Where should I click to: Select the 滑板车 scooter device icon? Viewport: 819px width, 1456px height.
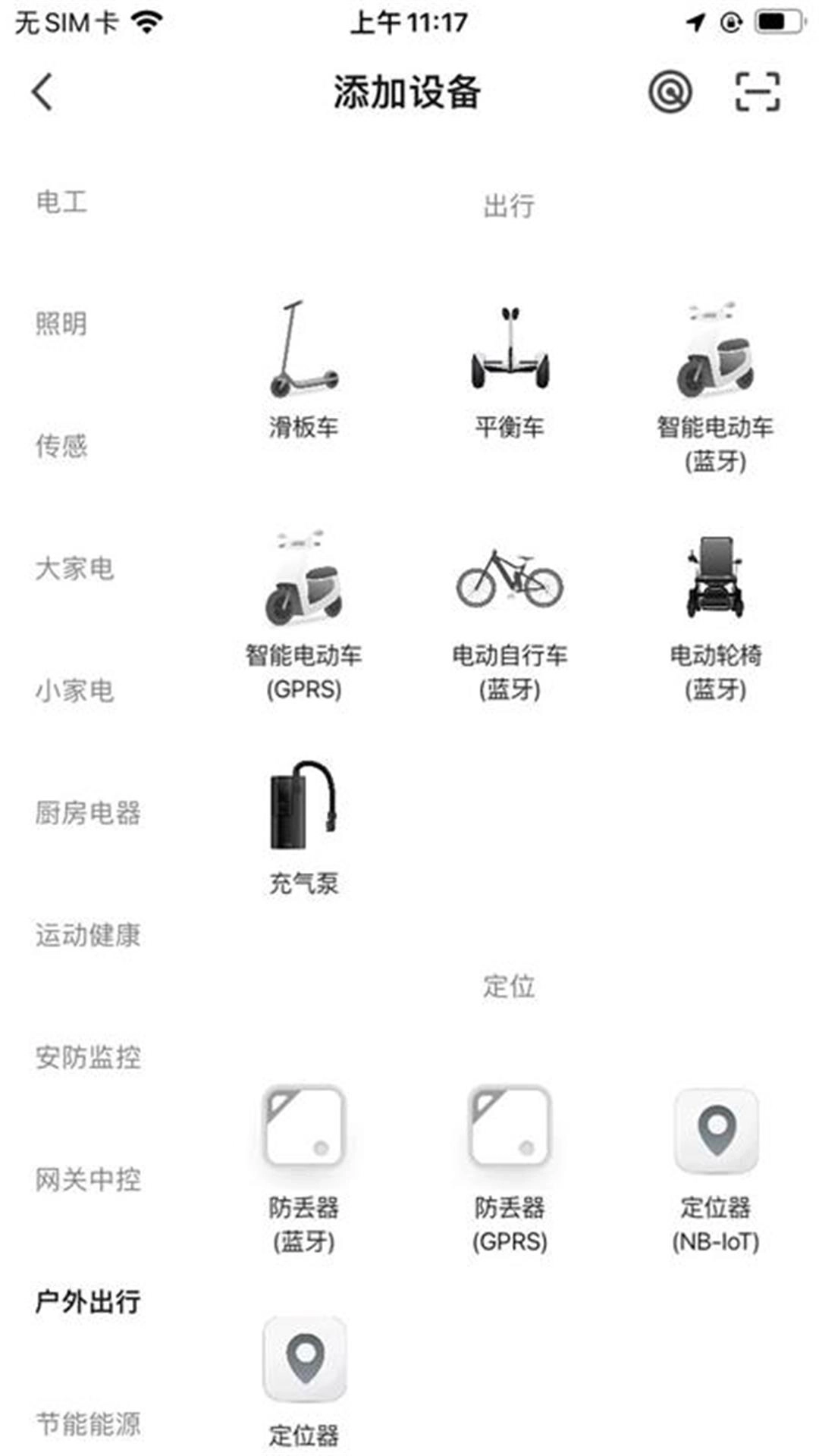coord(306,356)
